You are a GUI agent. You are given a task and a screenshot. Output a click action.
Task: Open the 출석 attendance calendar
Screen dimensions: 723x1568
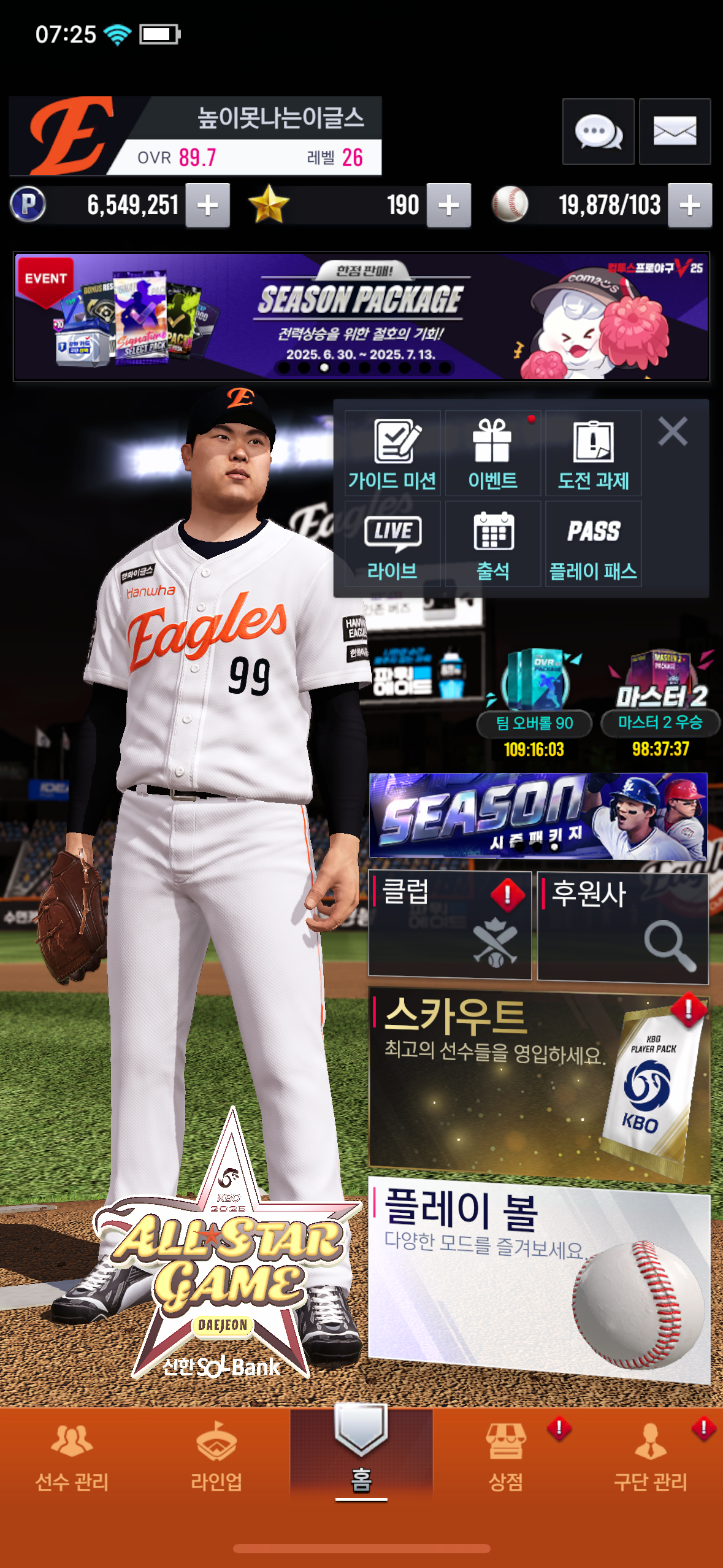point(492,544)
